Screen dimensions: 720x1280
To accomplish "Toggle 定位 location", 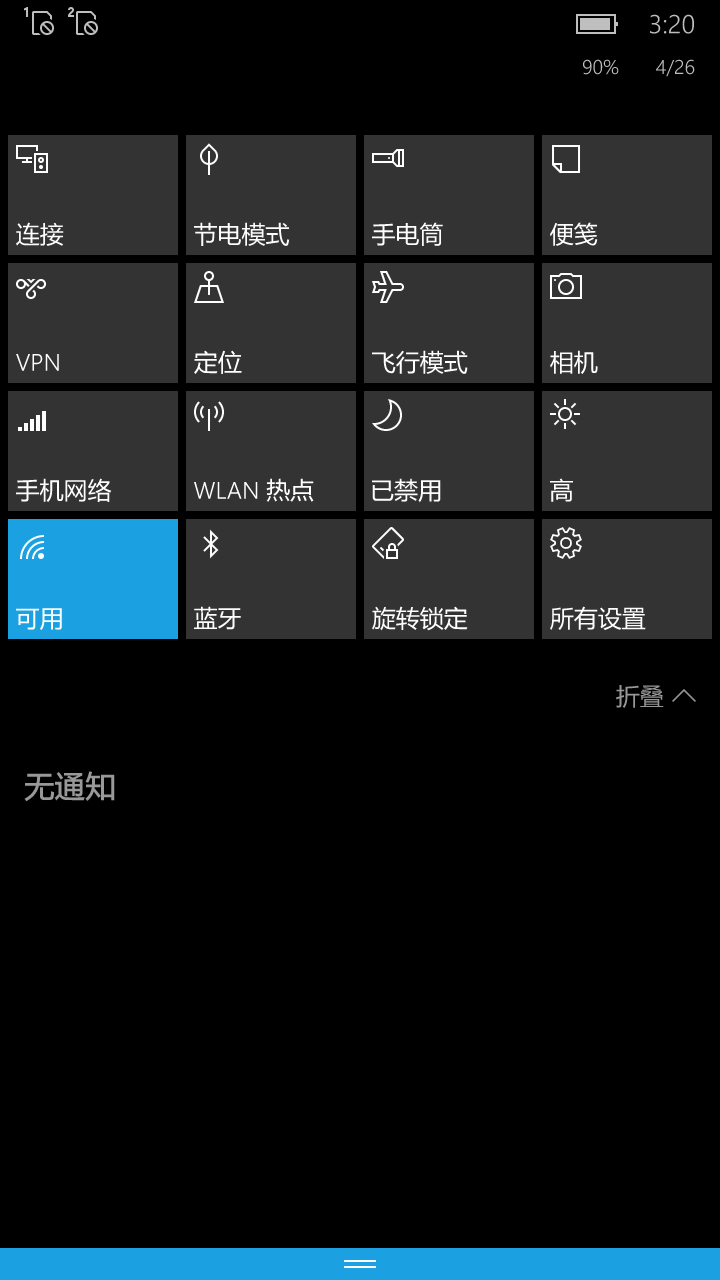I will pyautogui.click(x=271, y=323).
